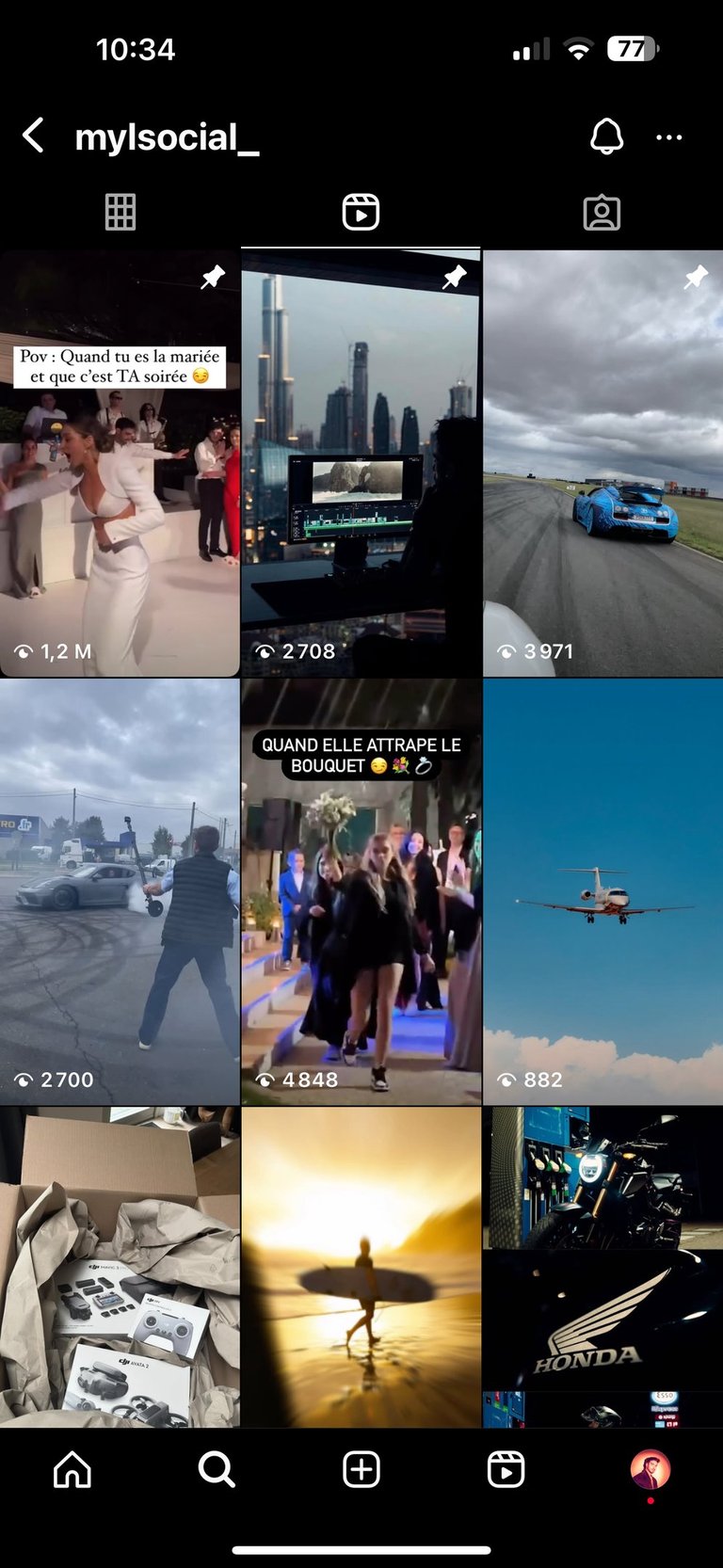Image resolution: width=723 pixels, height=1568 pixels.
Task: Play the skyline editing reel with 2708 views
Action: 361,463
